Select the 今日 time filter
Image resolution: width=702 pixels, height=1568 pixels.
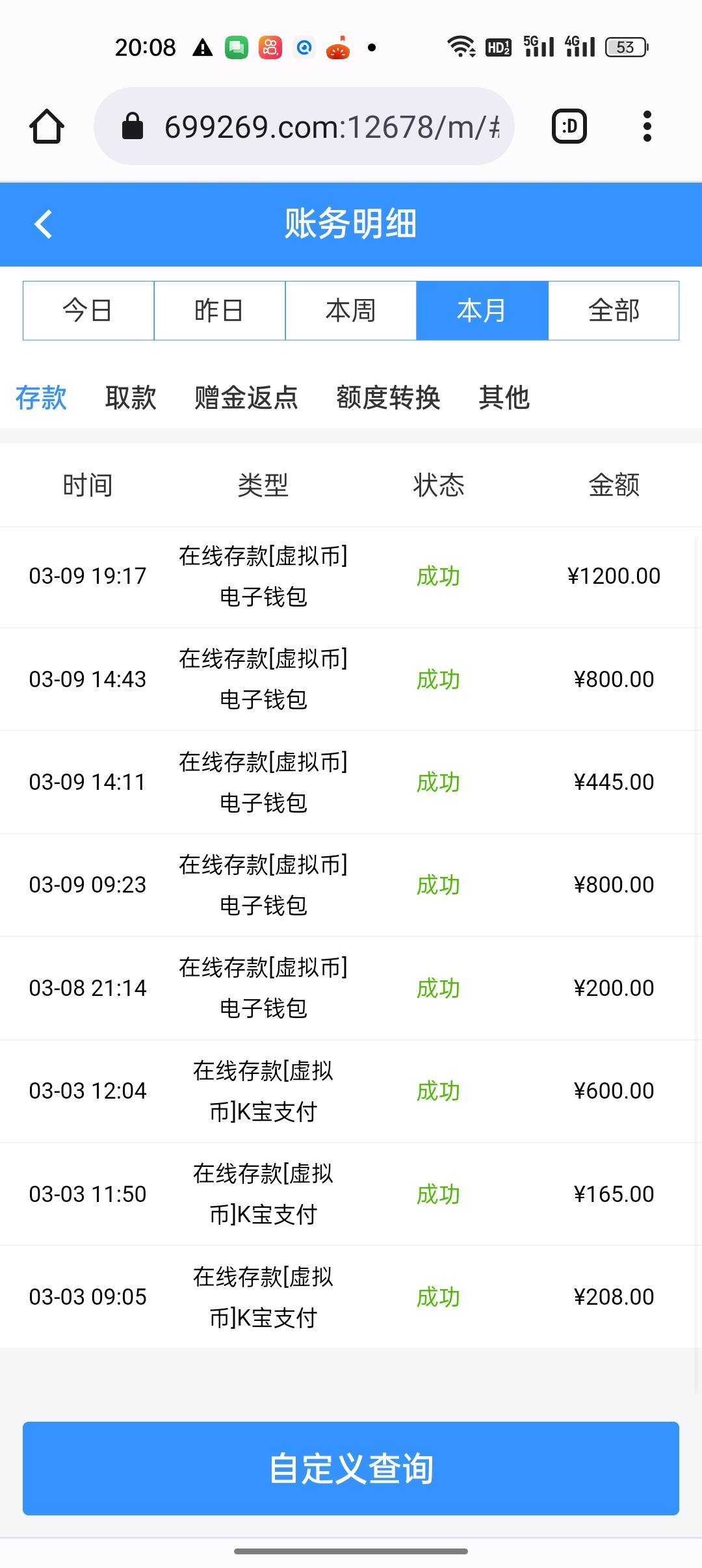pyautogui.click(x=88, y=311)
